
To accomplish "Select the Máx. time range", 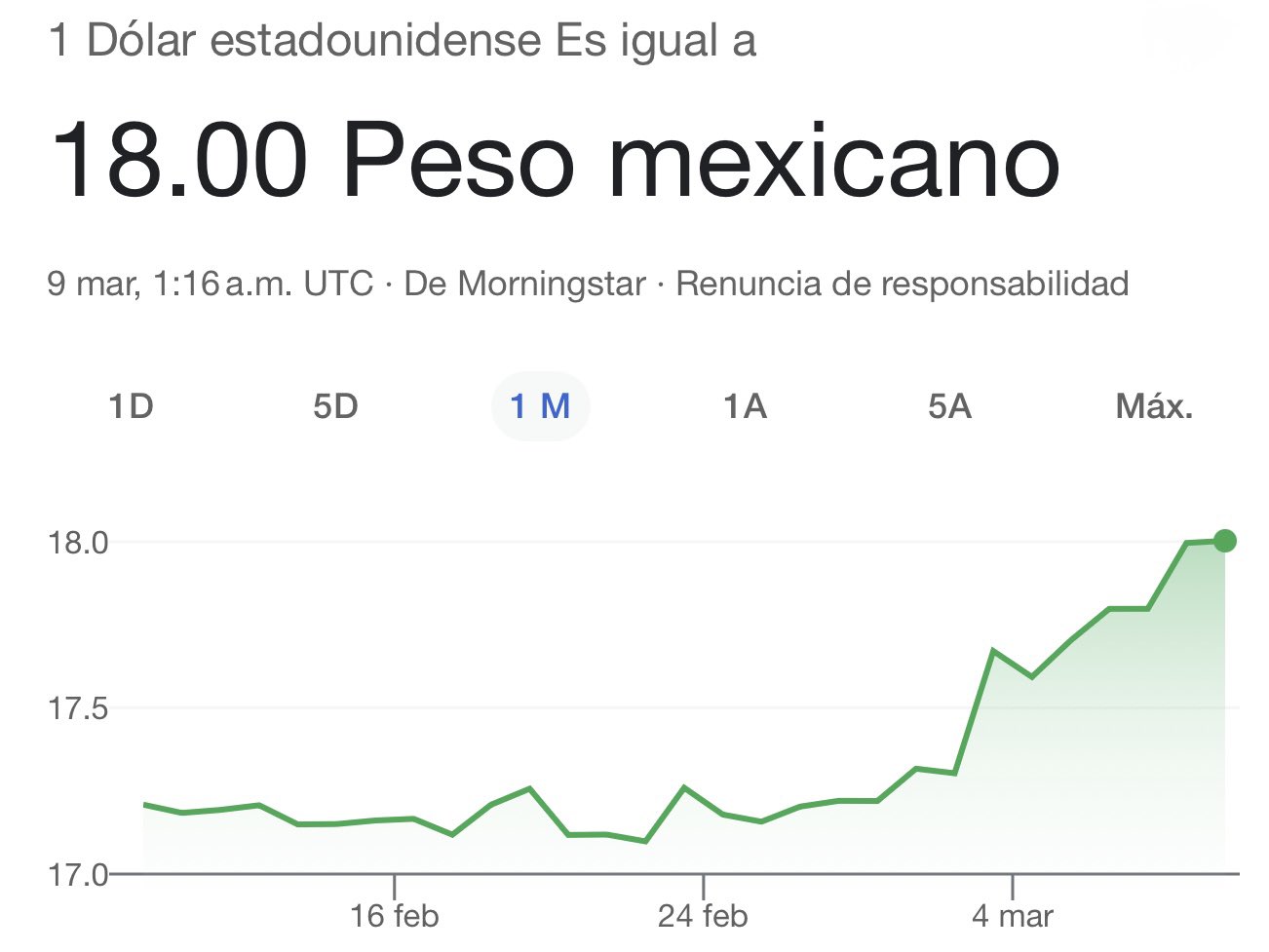I will click(x=1154, y=406).
